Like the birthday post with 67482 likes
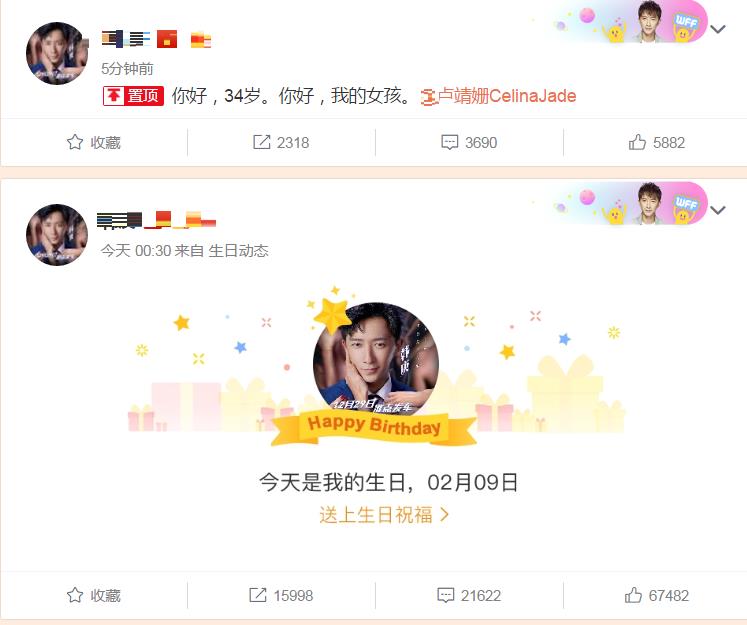747x625 pixels. tap(656, 595)
